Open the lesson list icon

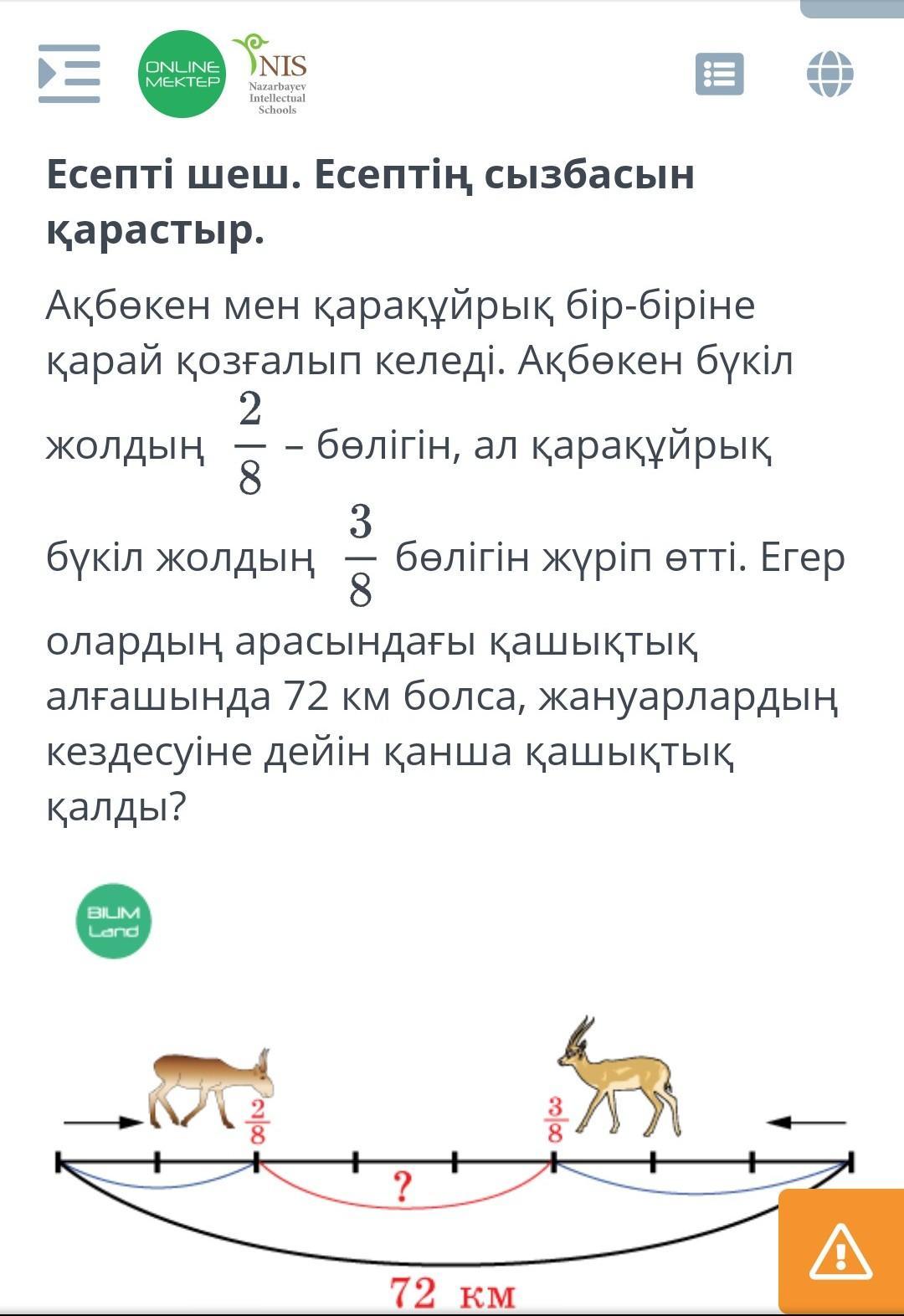[x=719, y=75]
